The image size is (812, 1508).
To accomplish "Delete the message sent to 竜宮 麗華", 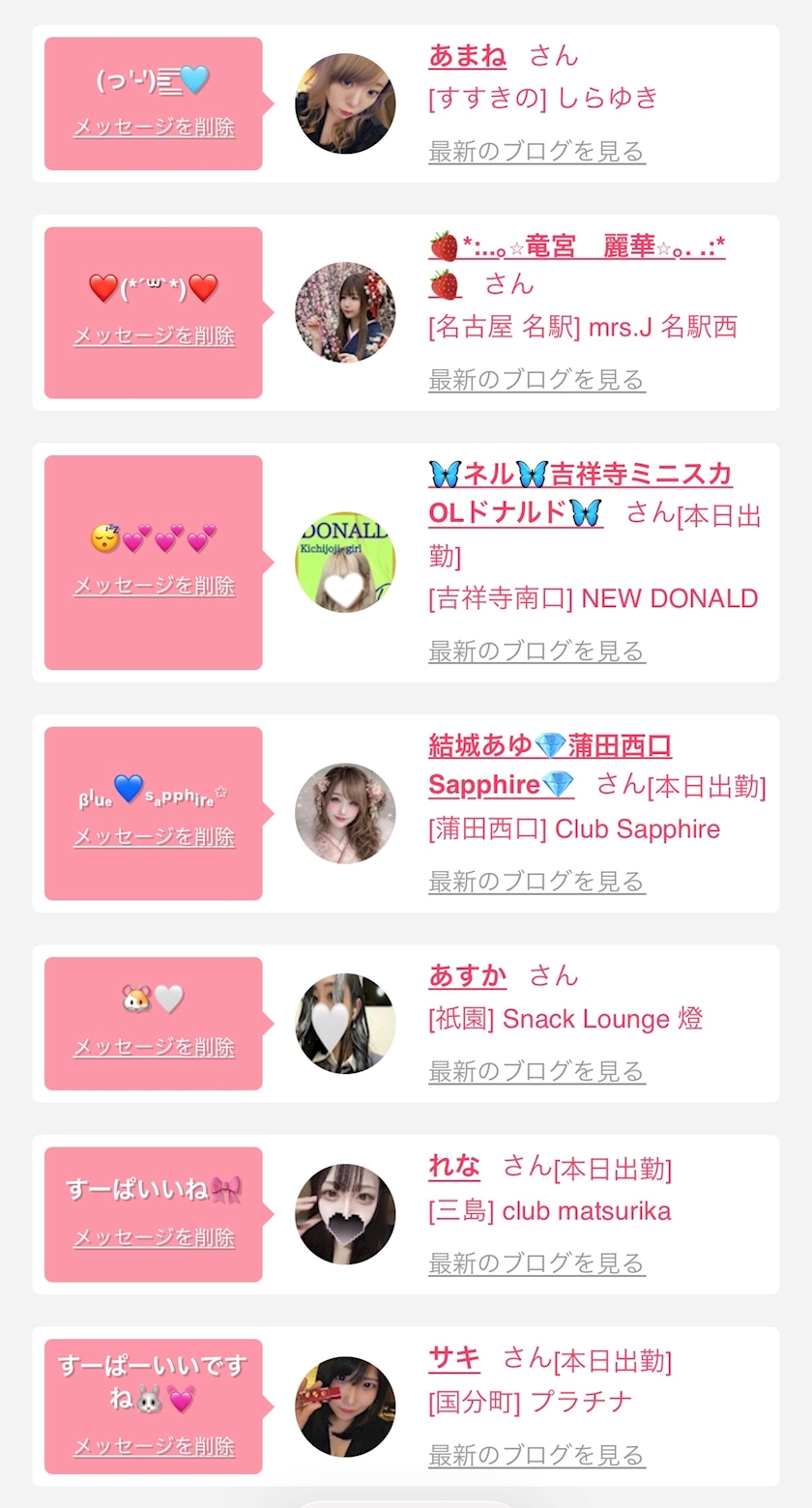I will coord(154,336).
